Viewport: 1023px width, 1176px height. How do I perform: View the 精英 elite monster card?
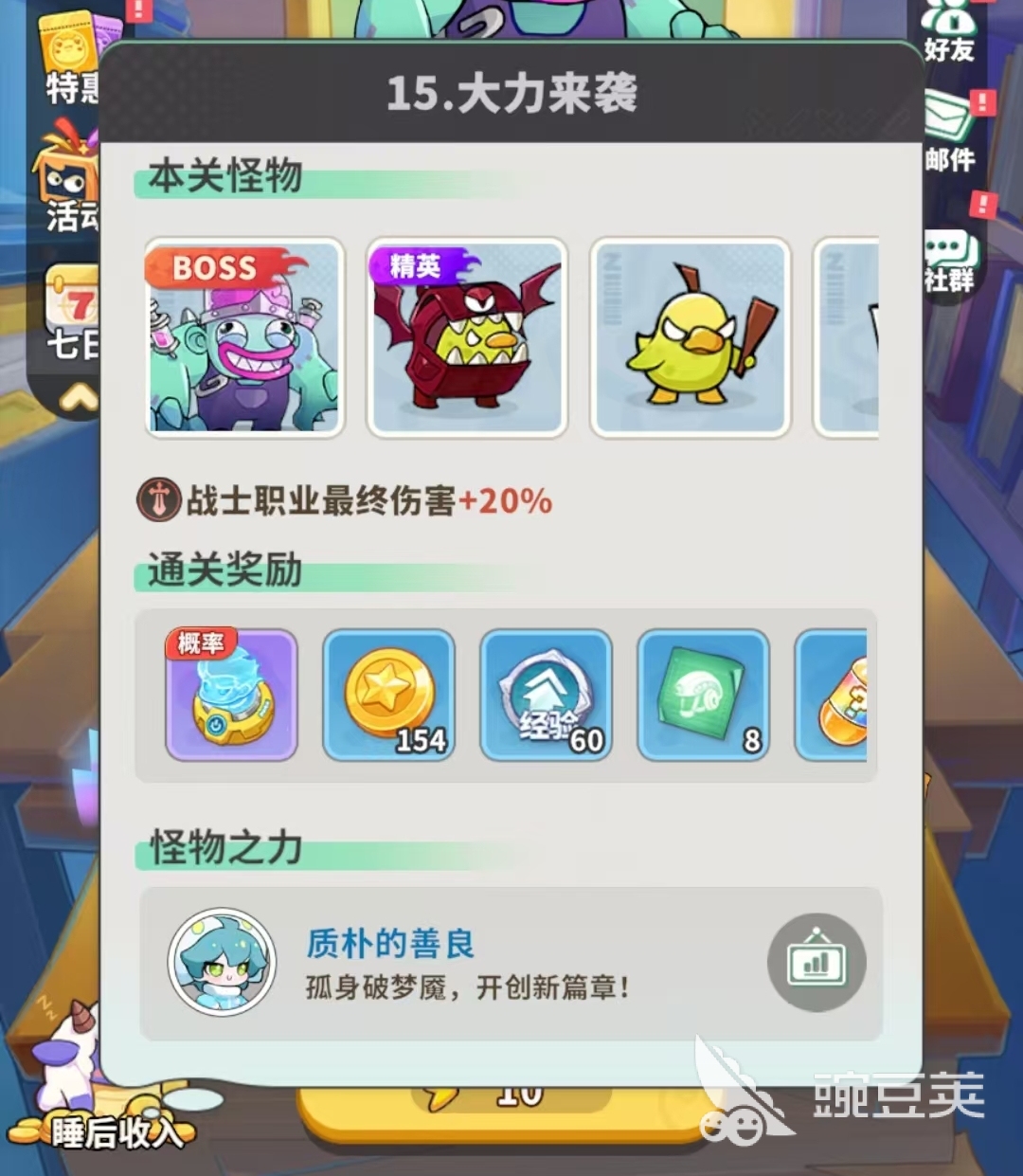(x=467, y=337)
